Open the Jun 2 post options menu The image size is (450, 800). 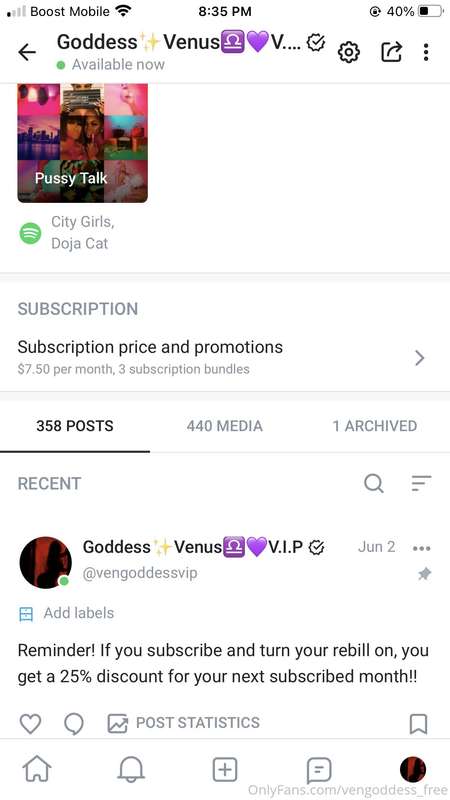coord(422,548)
